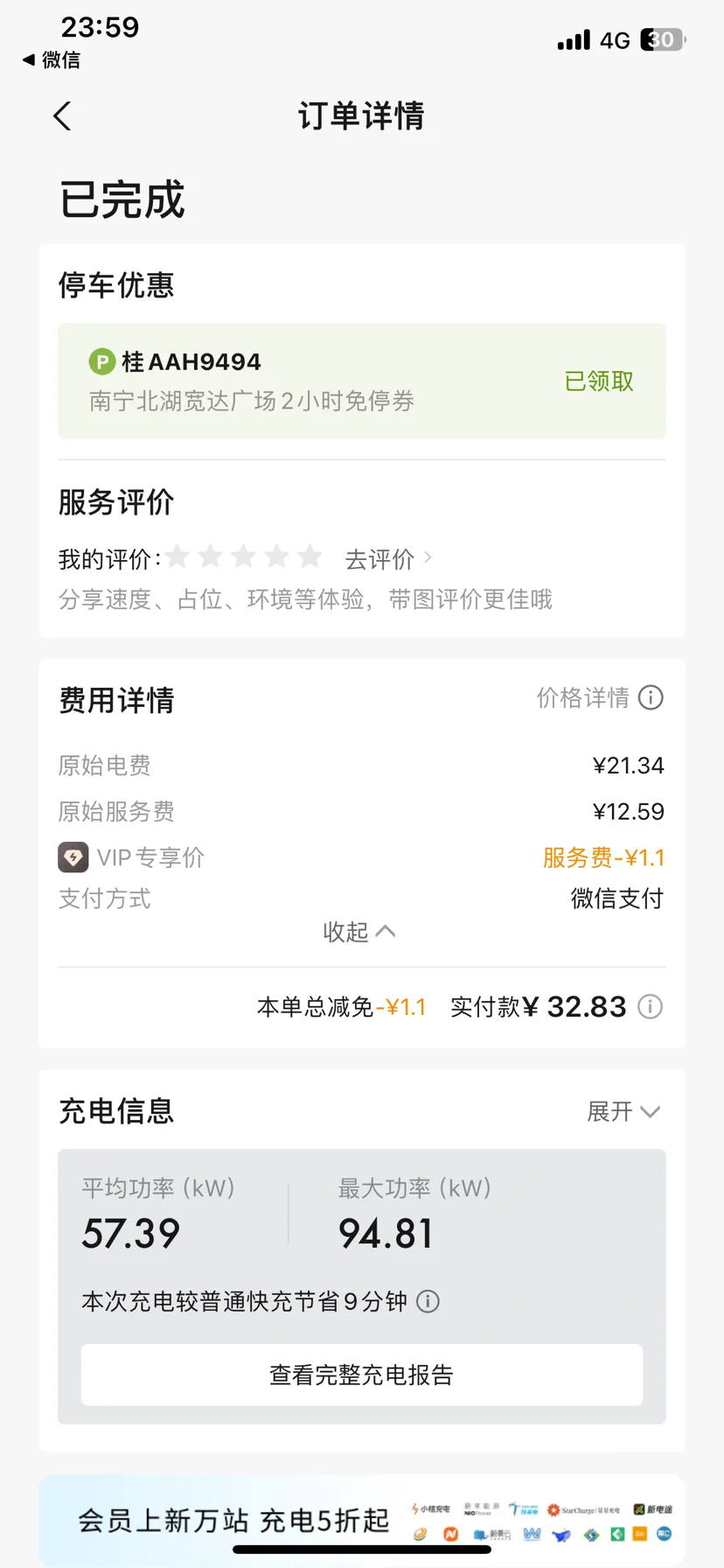
Task: Rate five stars in 我的评价
Action: [x=310, y=556]
